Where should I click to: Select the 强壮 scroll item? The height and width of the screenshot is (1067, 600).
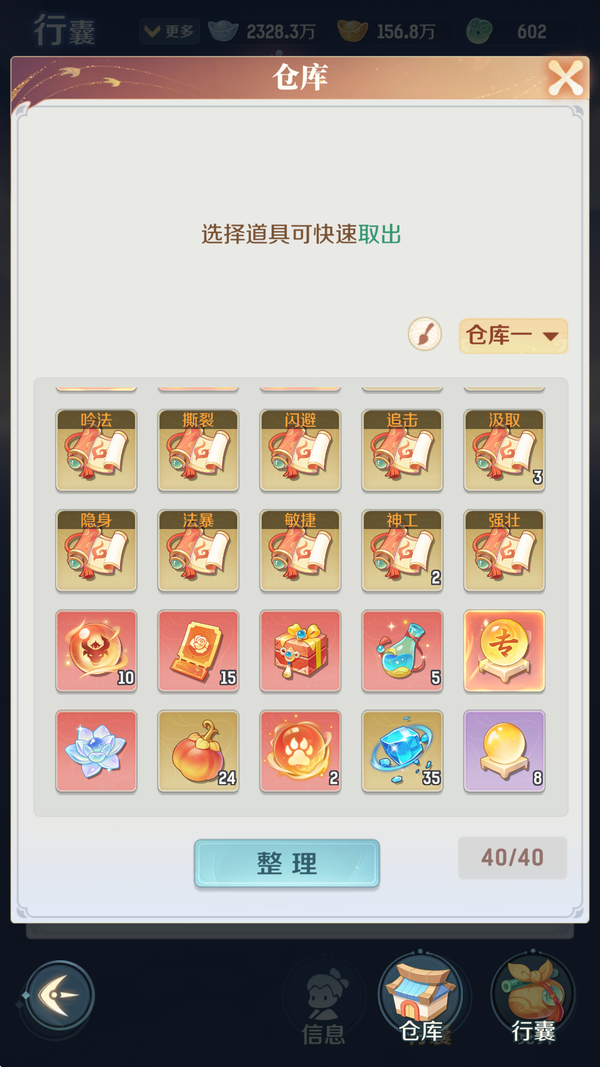coord(504,551)
